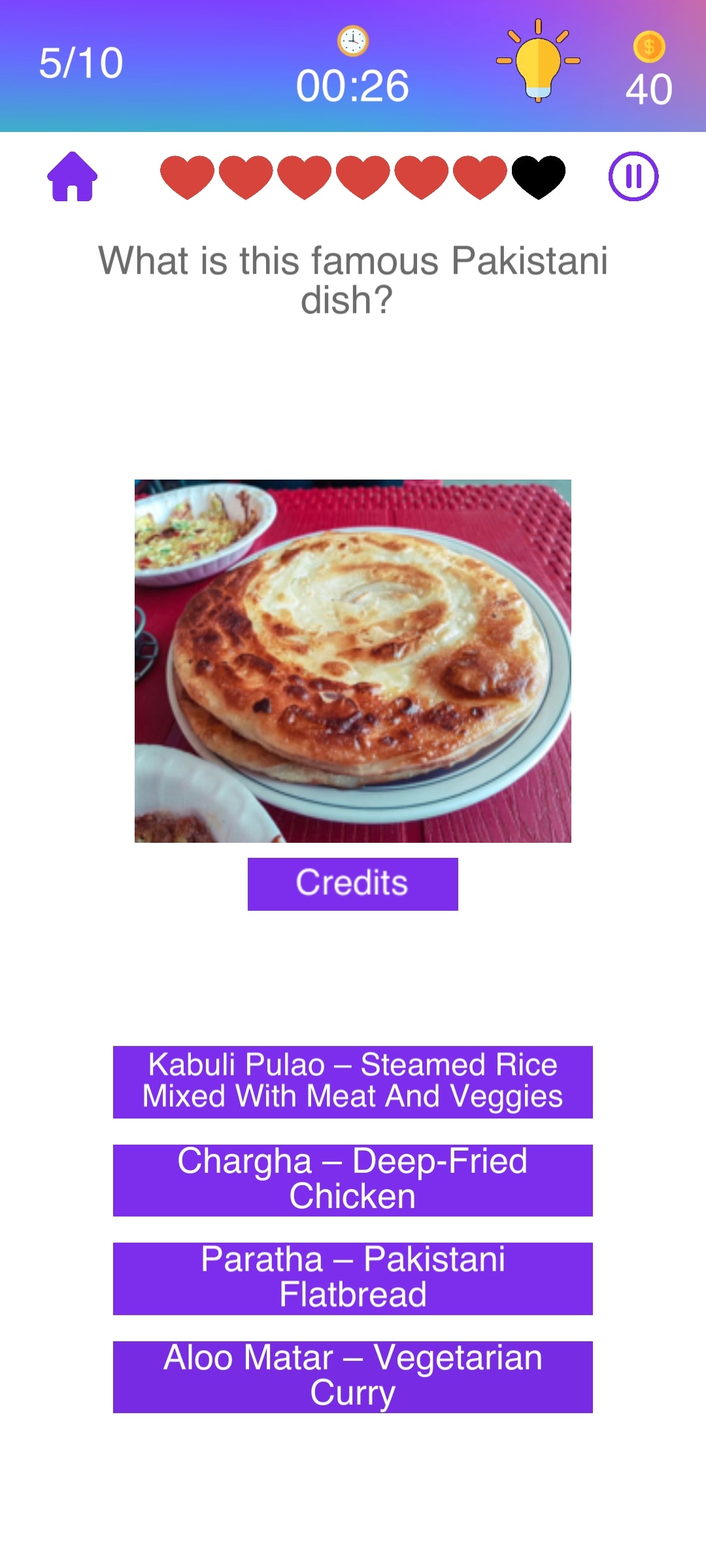Open the image Credits button
This screenshot has width=706, height=1568.
pos(352,883)
